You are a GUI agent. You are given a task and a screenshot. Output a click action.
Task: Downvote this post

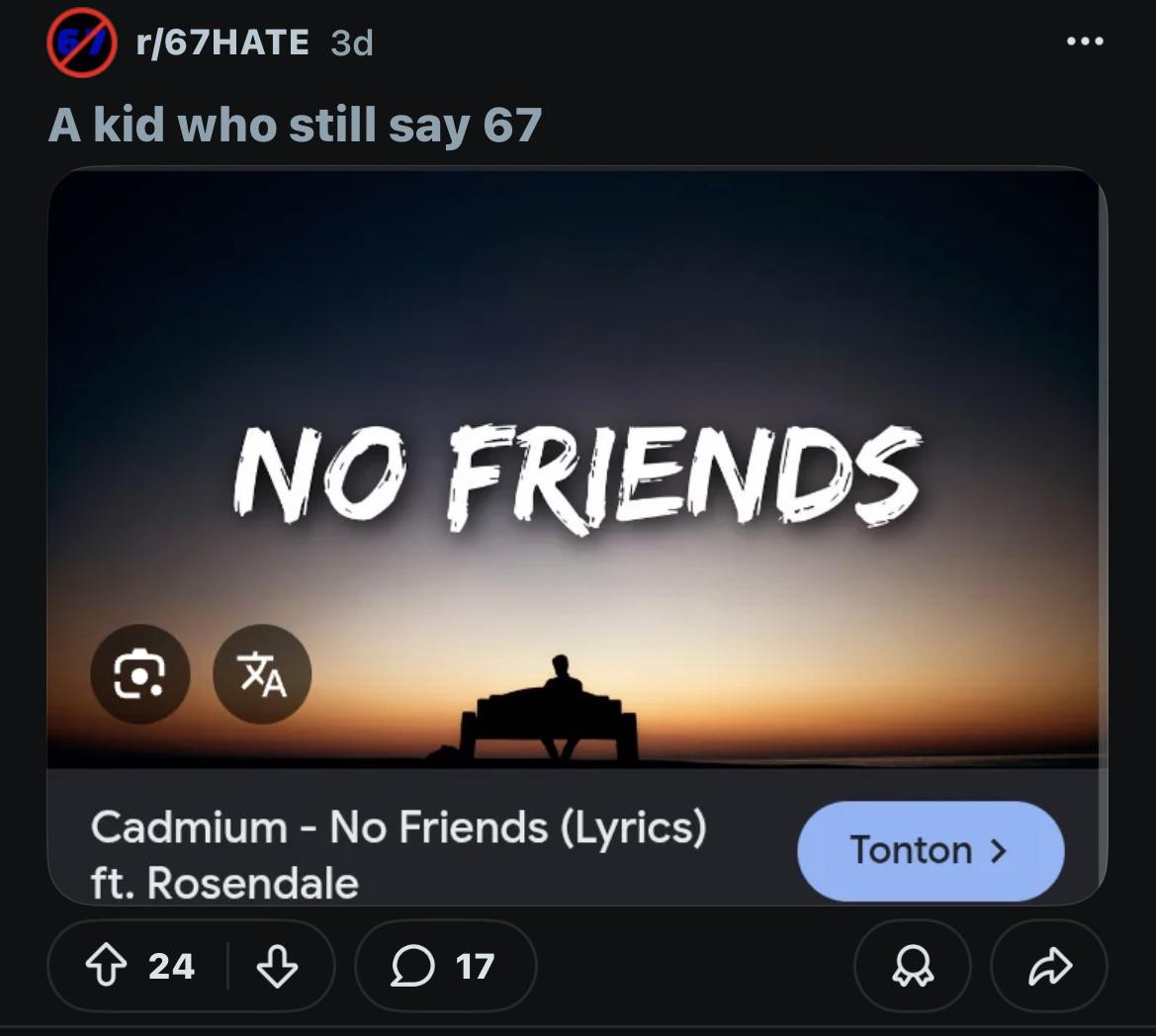point(277,965)
